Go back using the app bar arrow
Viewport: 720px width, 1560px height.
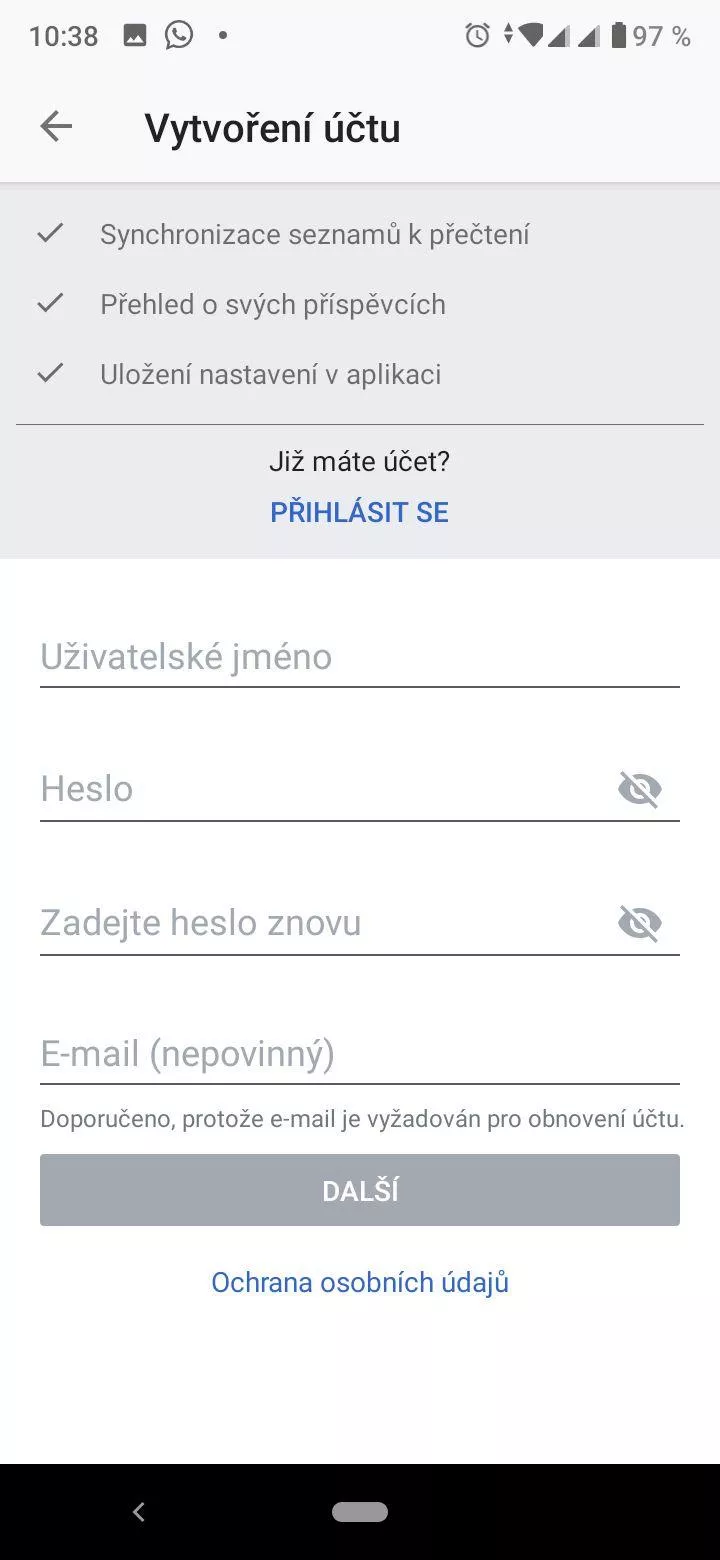tap(56, 127)
